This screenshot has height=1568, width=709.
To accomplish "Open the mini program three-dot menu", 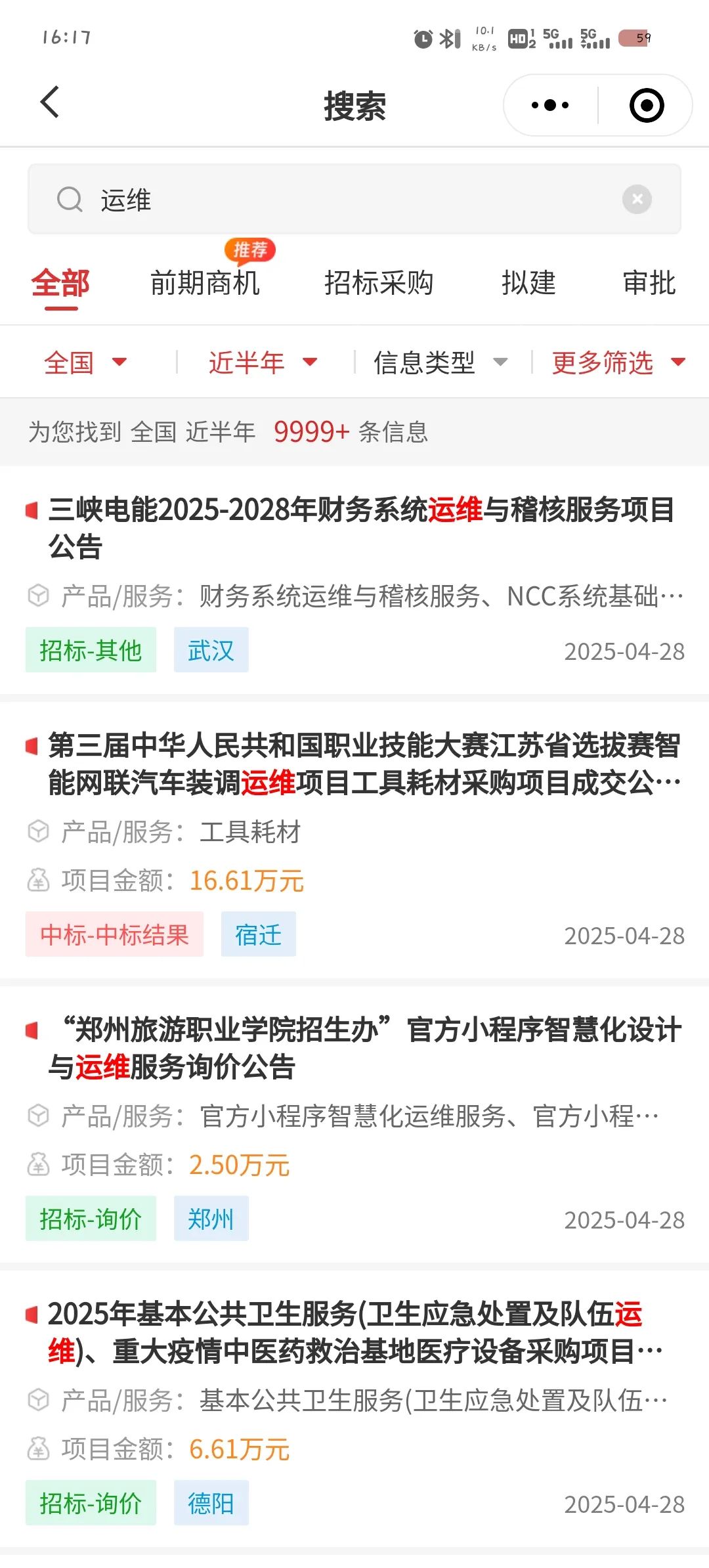I will coord(550,105).
